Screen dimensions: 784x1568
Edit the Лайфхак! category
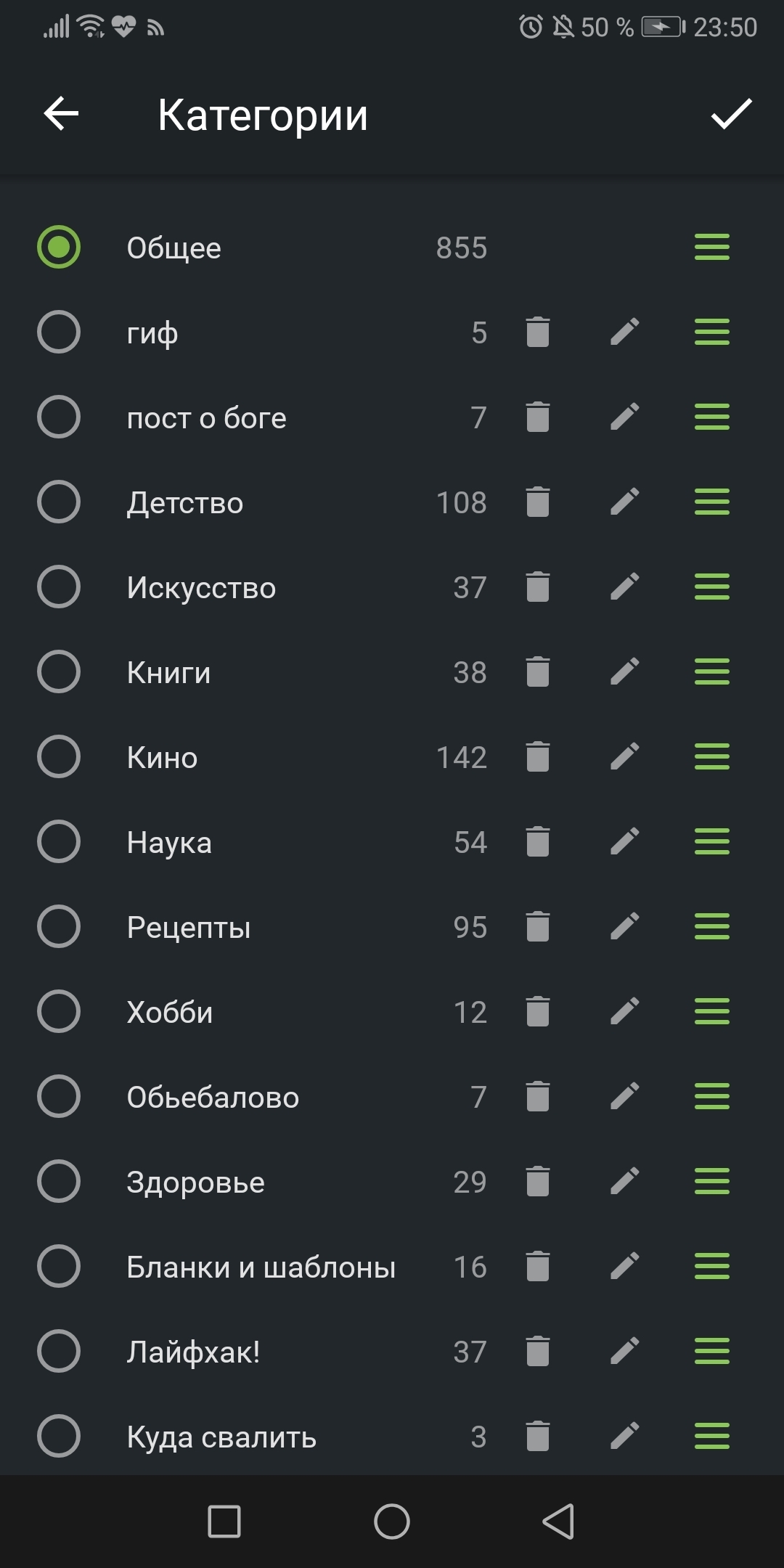[625, 1352]
